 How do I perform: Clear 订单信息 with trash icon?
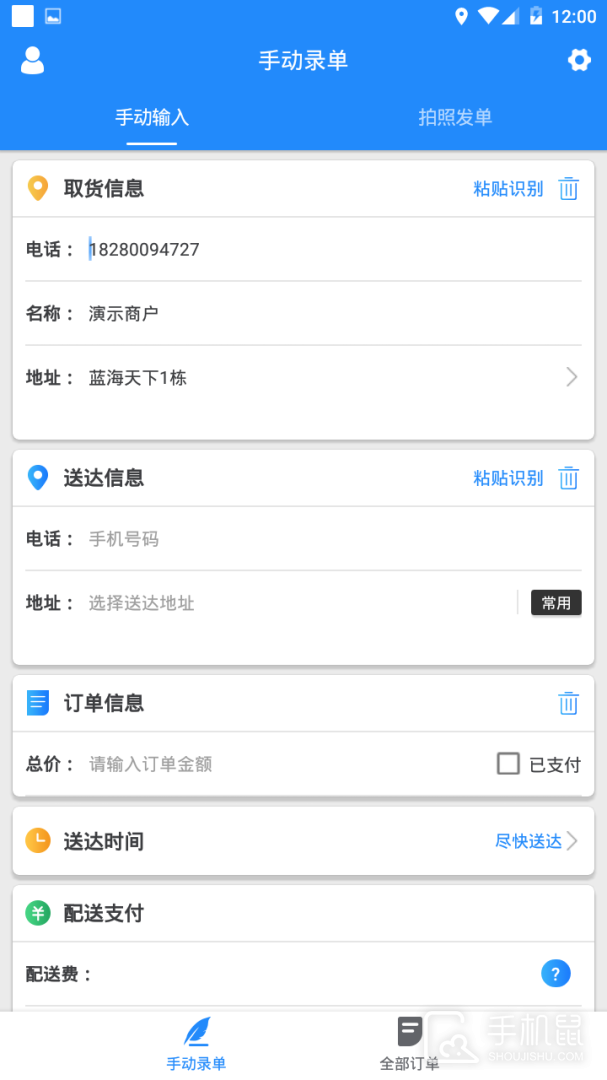[x=569, y=703]
